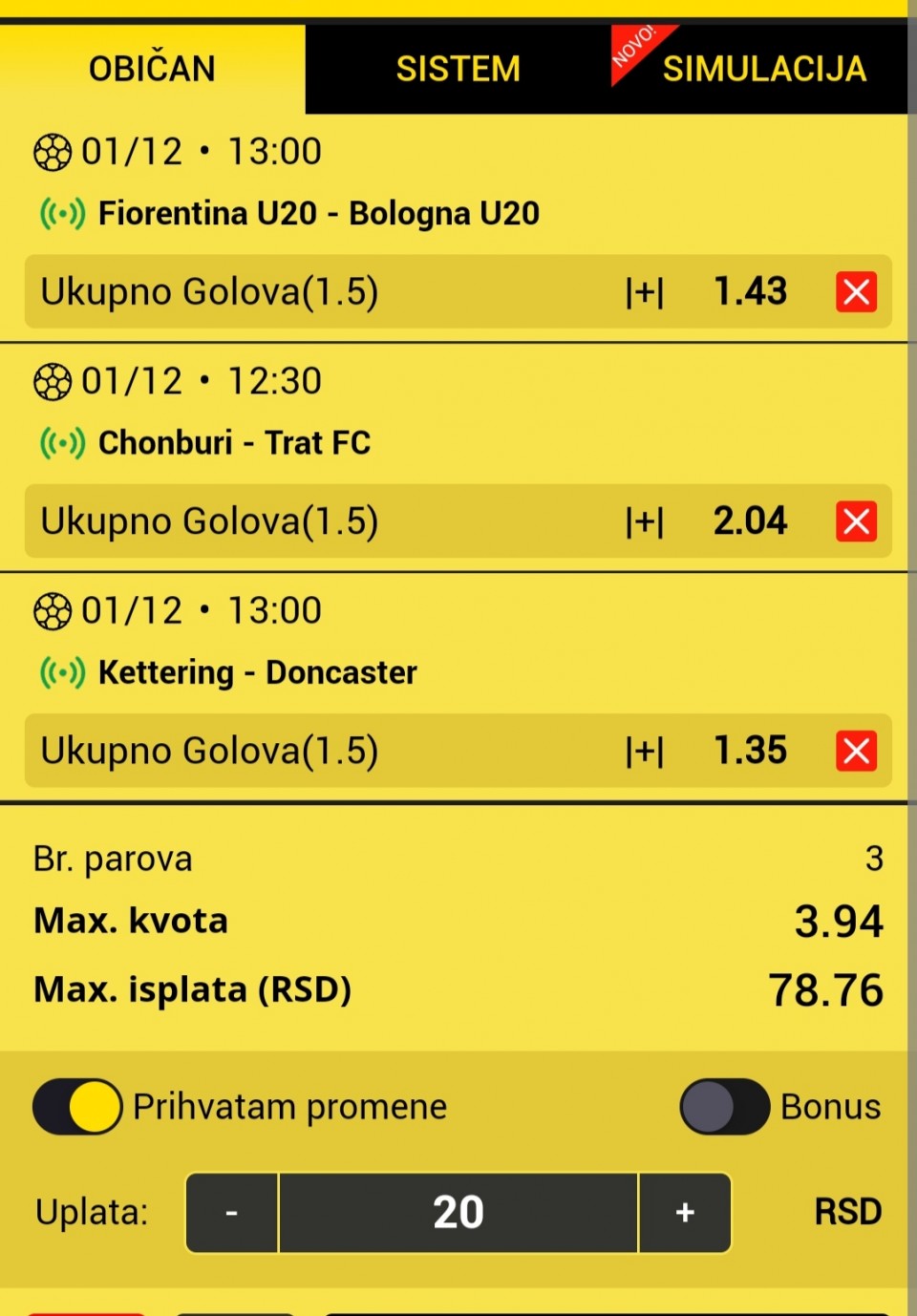Remove the Chonburi - Trat FC selection
The height and width of the screenshot is (1316, 917).
click(856, 521)
